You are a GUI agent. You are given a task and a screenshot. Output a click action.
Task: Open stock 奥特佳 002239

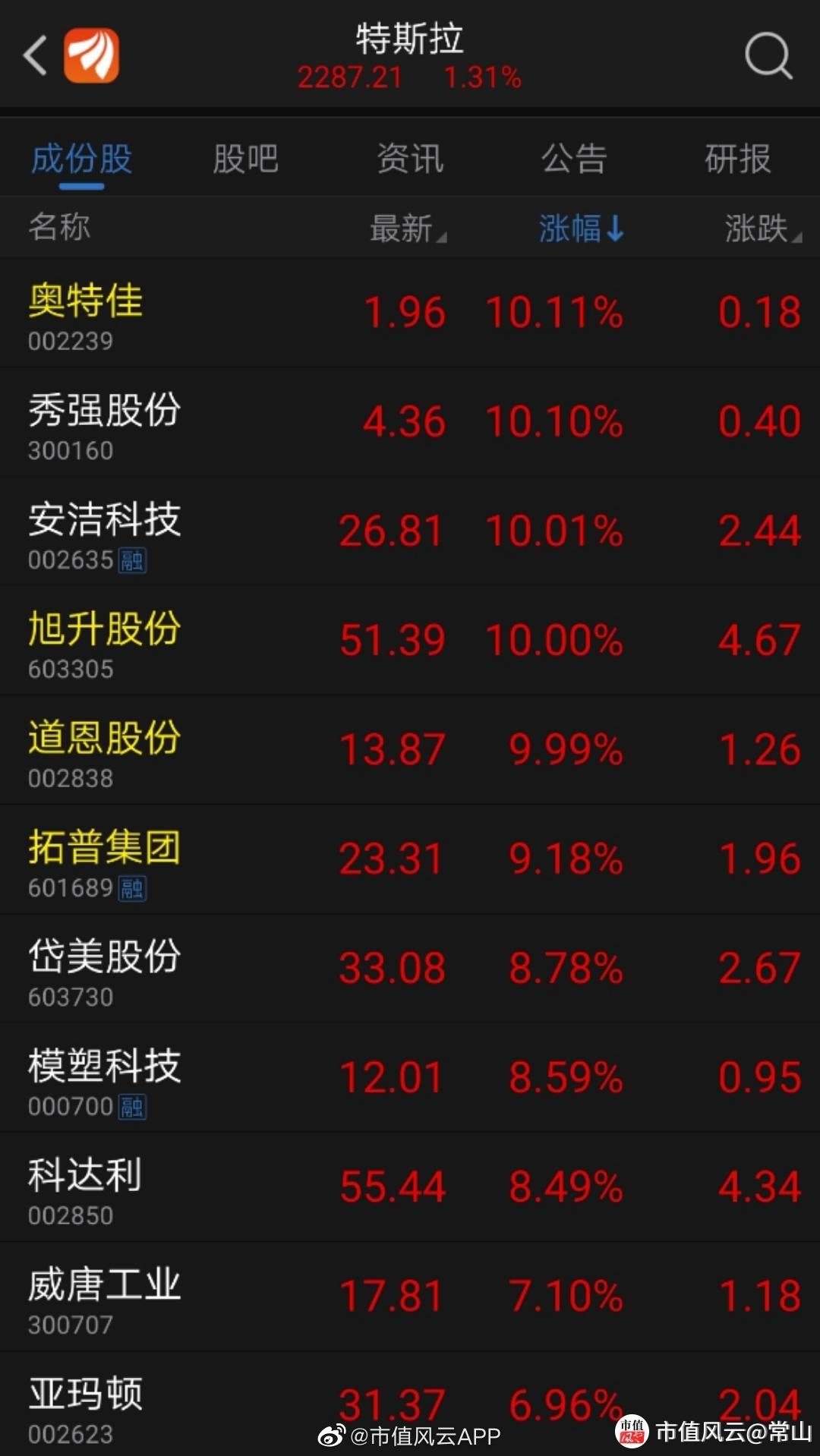pos(410,314)
